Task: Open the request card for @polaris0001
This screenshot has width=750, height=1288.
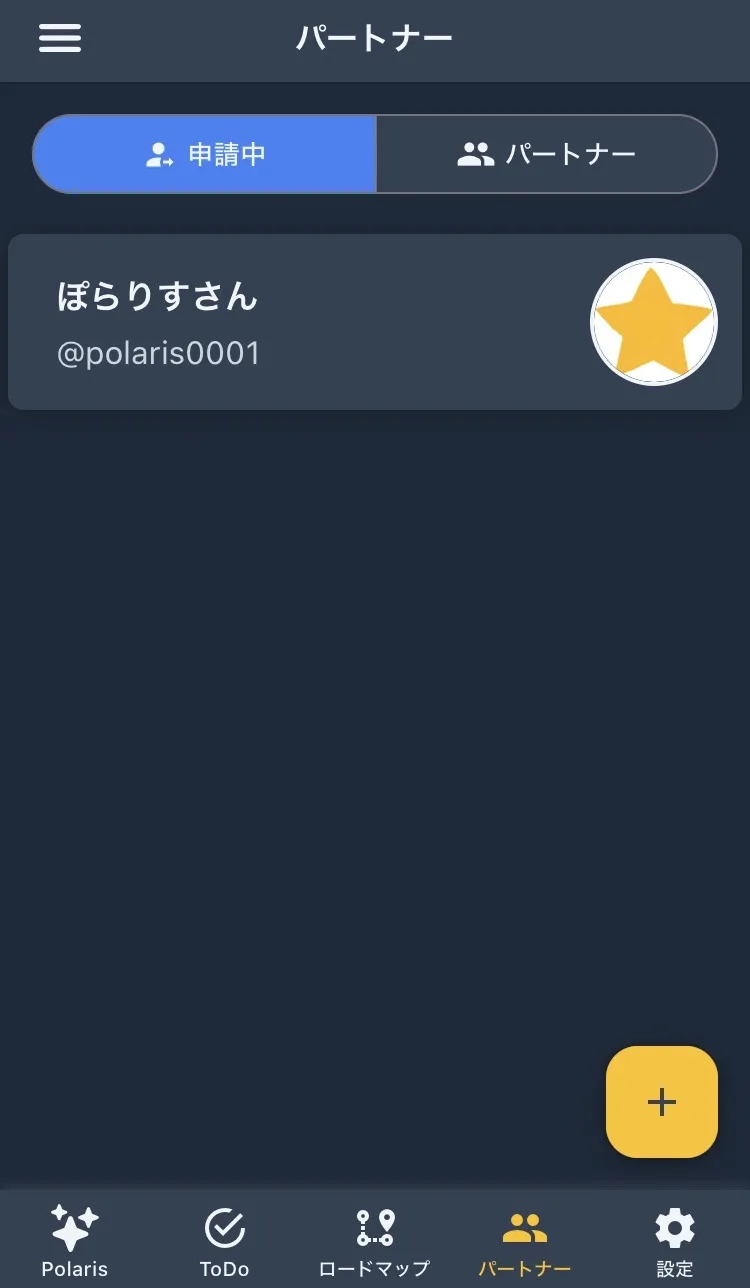Action: (375, 321)
